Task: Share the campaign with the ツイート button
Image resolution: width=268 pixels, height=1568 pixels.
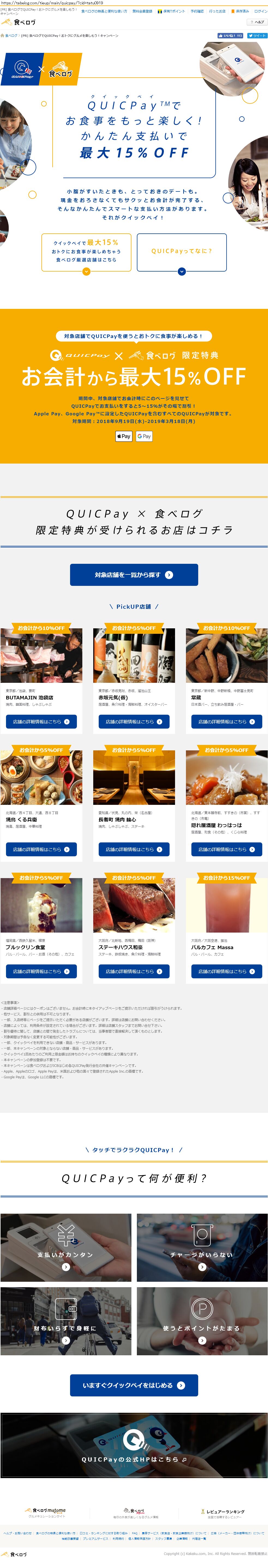Action: click(x=257, y=36)
